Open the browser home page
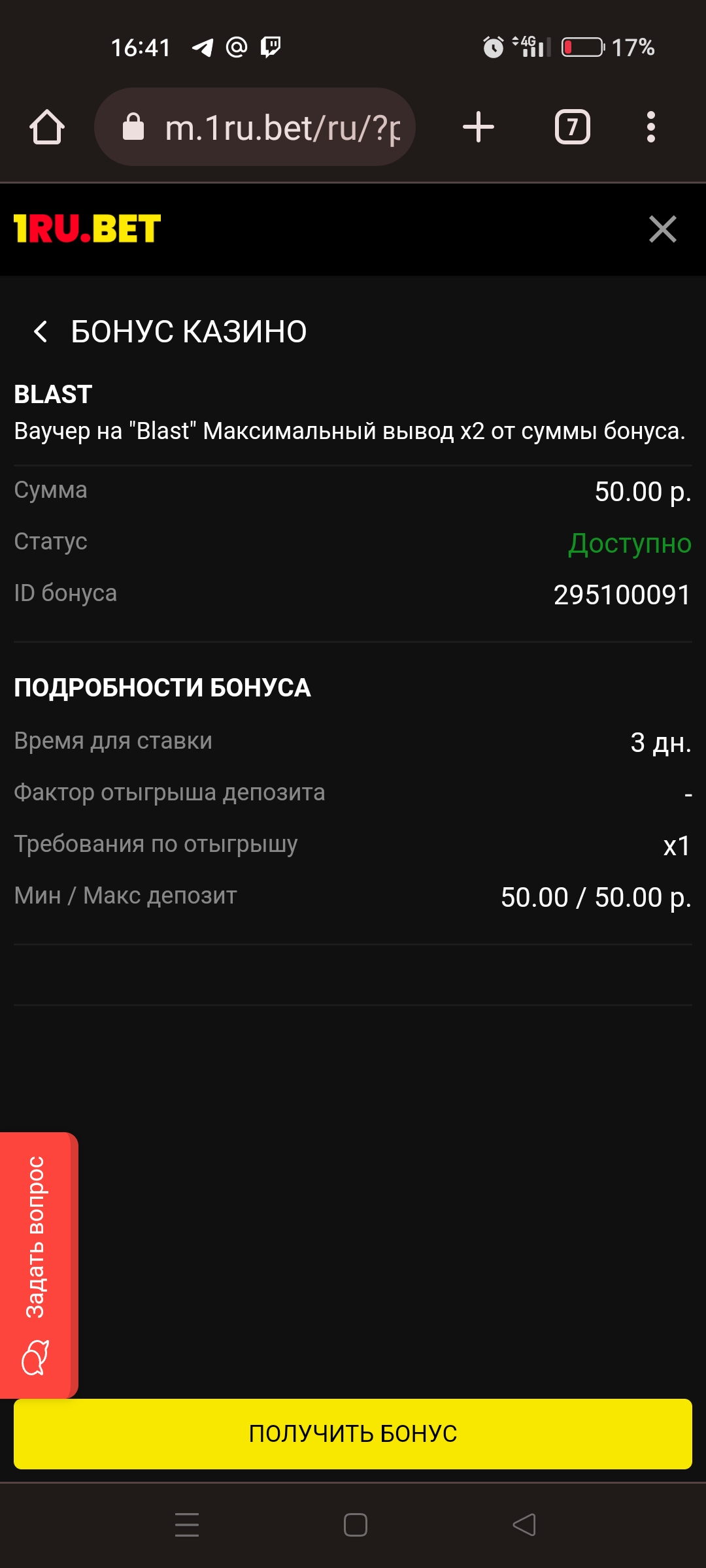The width and height of the screenshot is (706, 1568). click(x=47, y=127)
